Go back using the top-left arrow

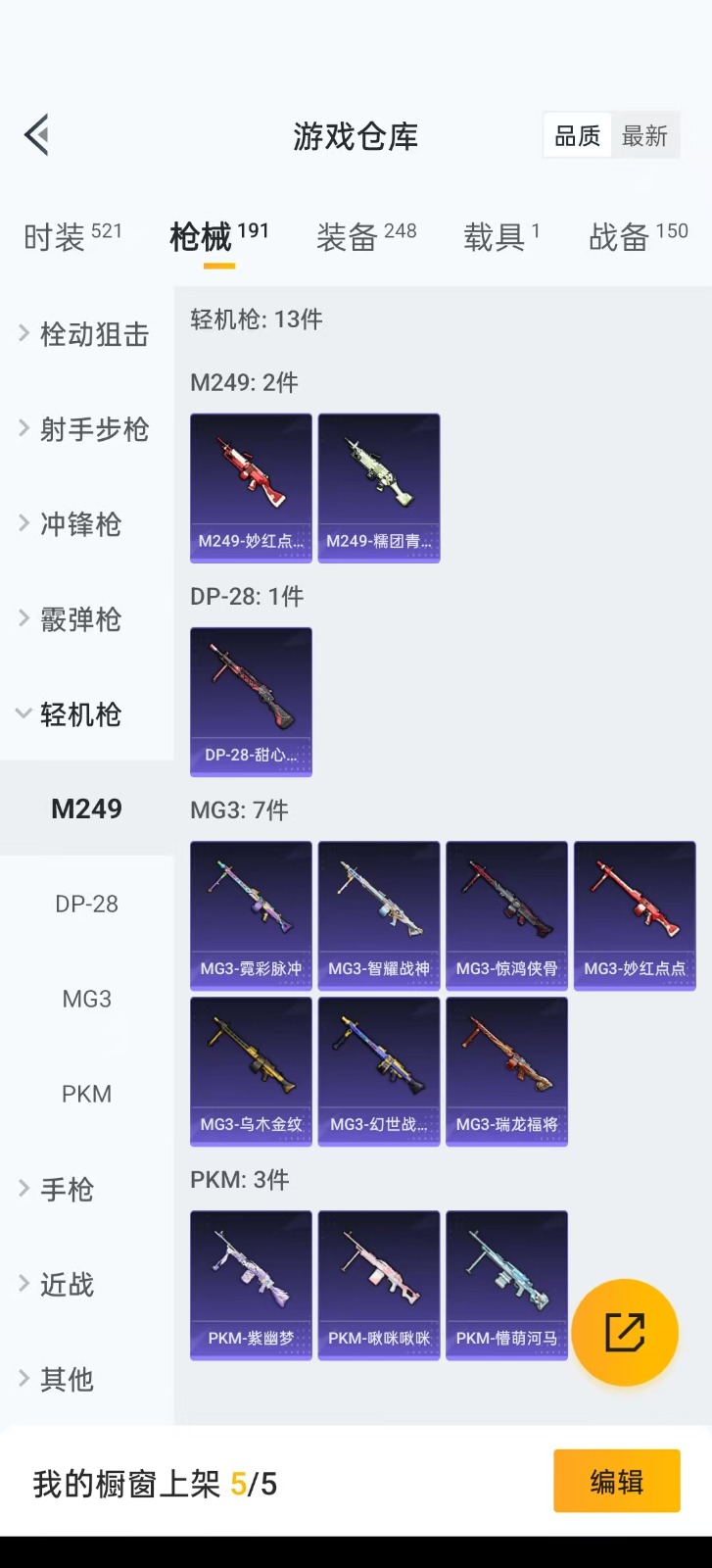coord(37,135)
